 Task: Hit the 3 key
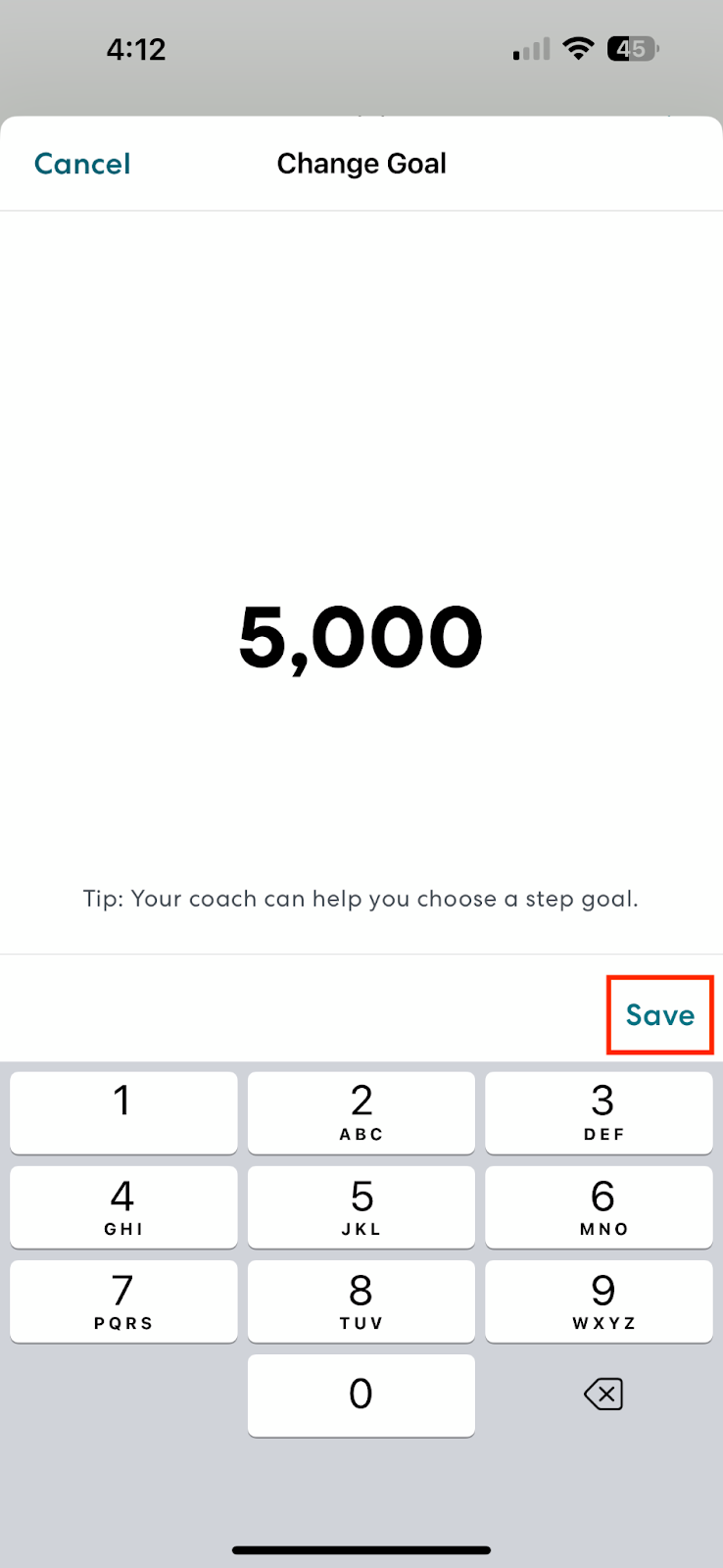[x=599, y=1112]
